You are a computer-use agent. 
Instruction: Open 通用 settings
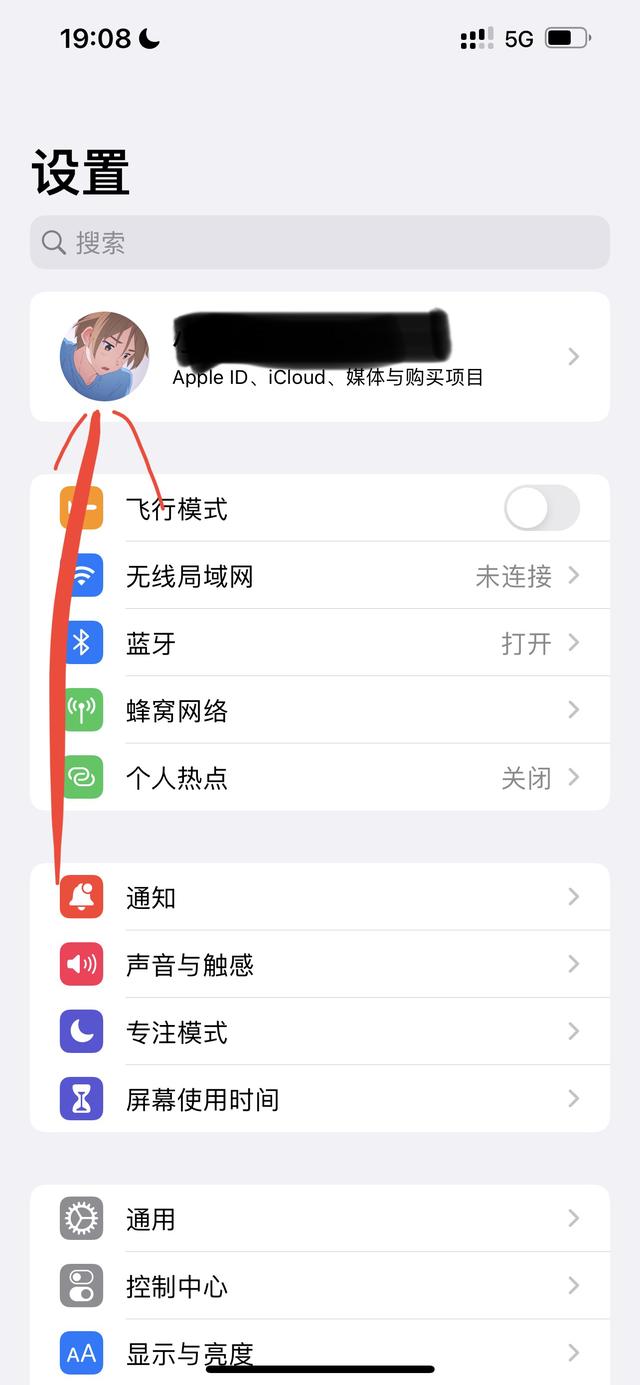point(320,1219)
